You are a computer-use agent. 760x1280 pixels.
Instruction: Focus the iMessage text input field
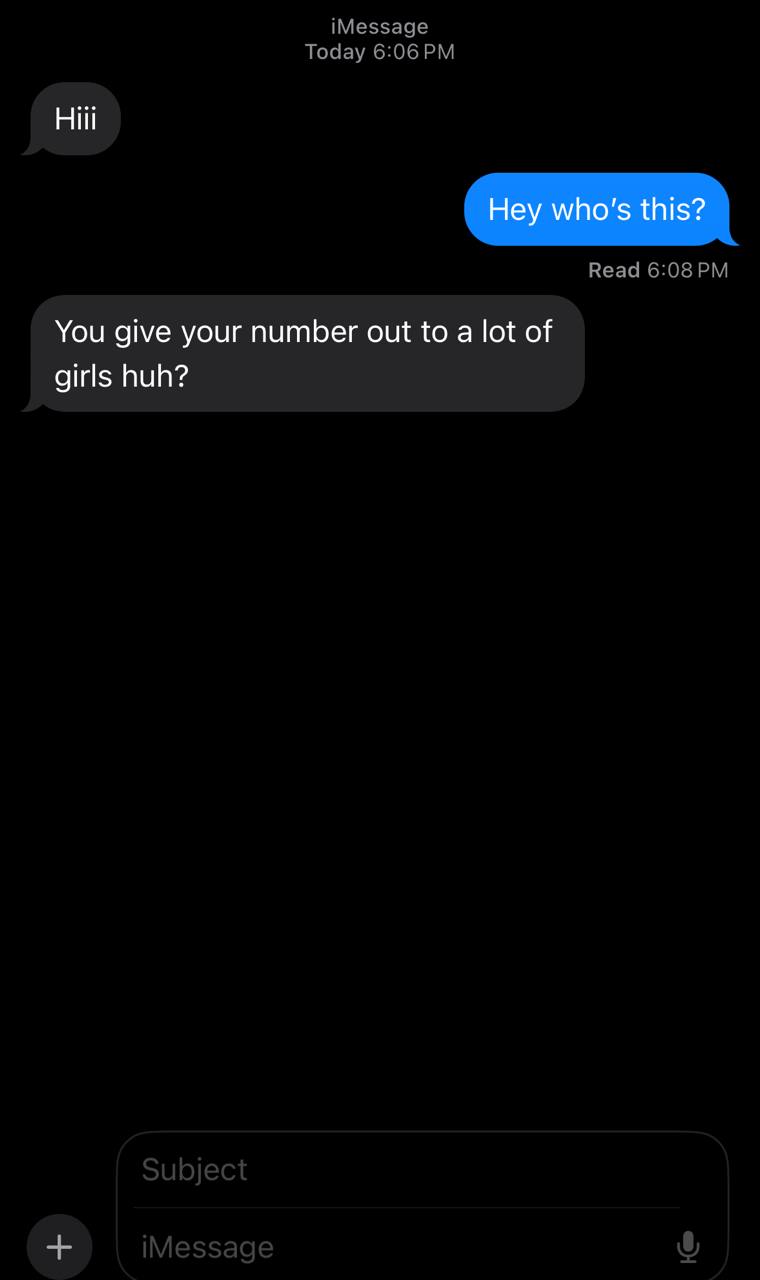tap(400, 1246)
